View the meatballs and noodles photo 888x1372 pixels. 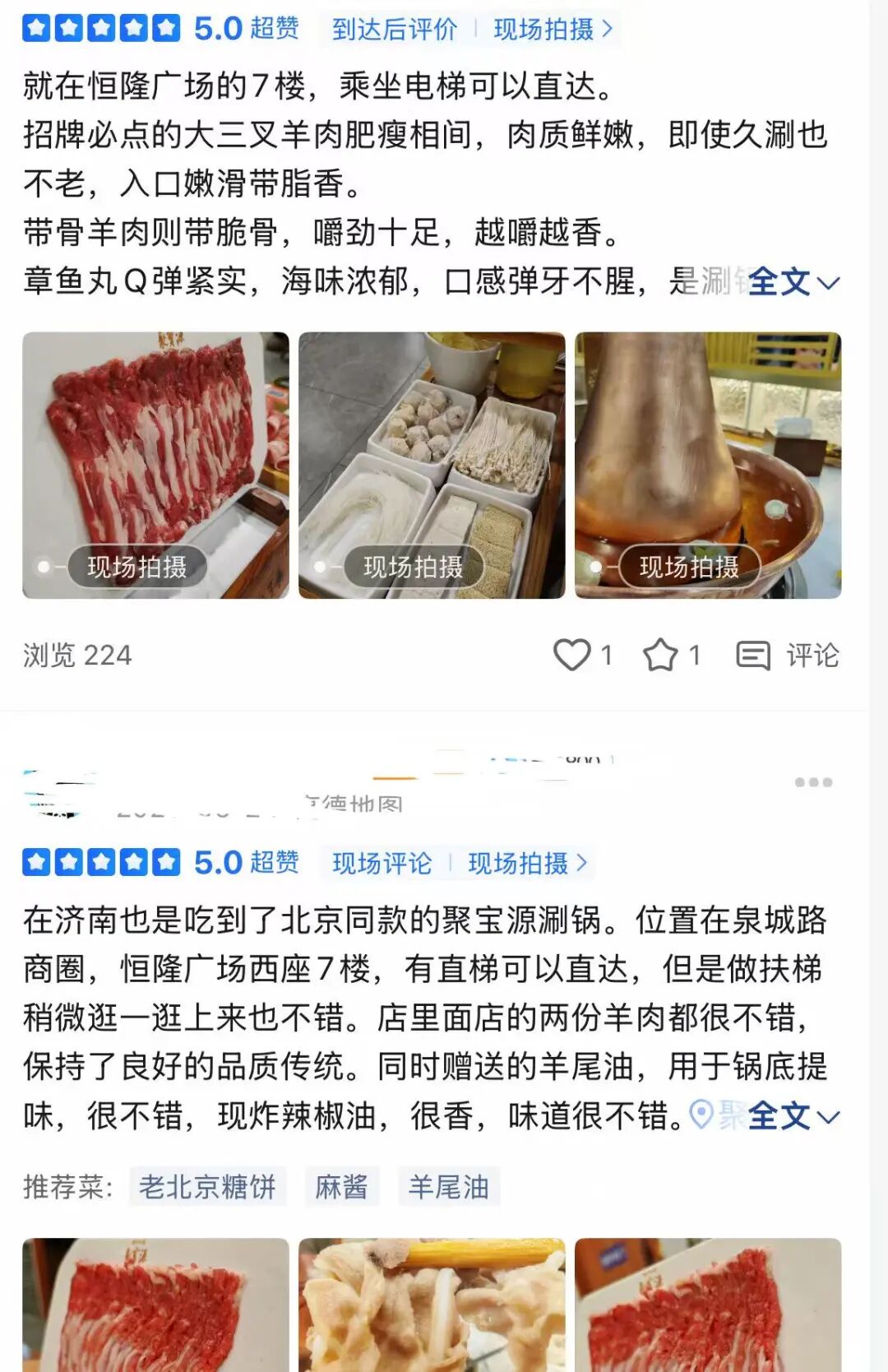tap(432, 465)
